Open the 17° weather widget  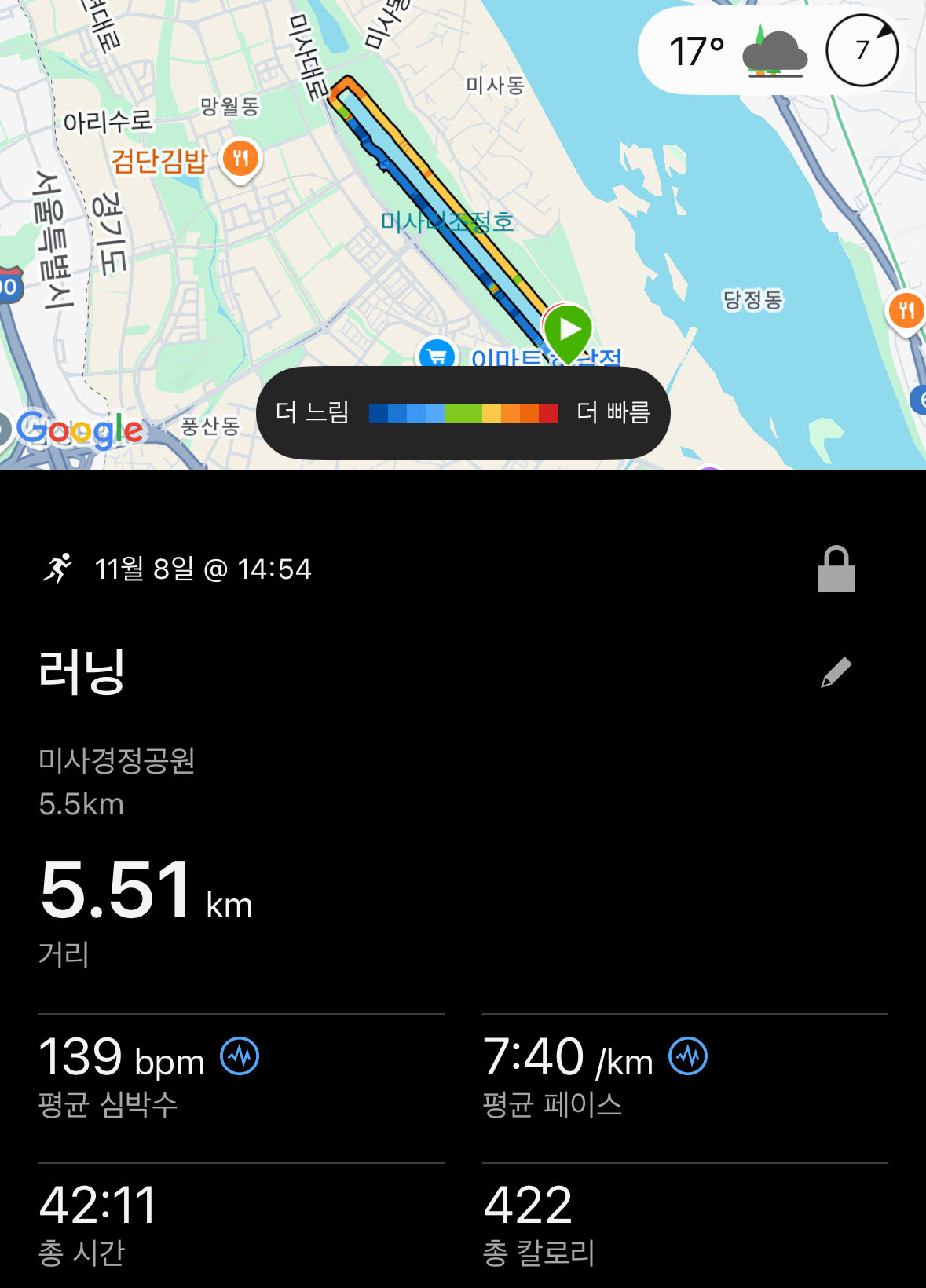pyautogui.click(x=737, y=52)
